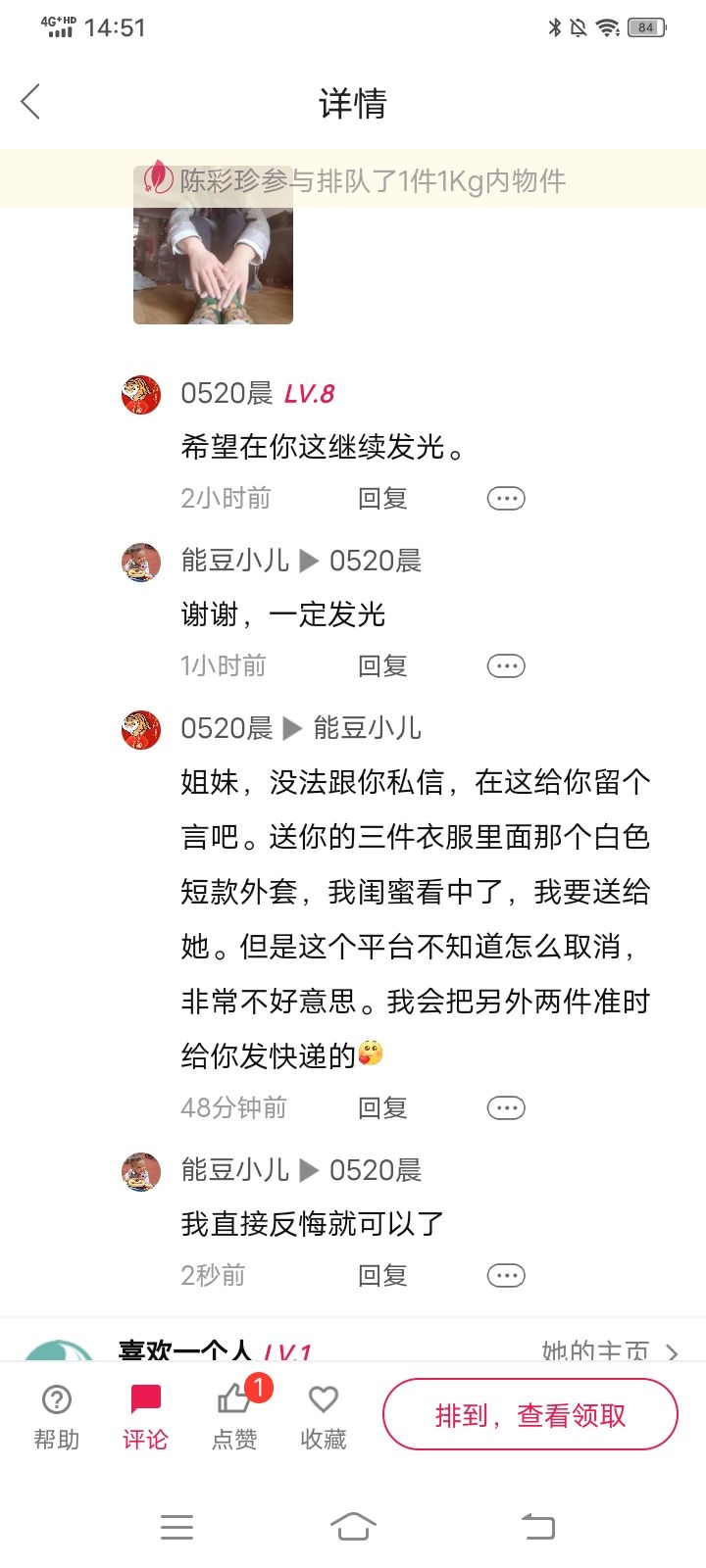Tap the 排到，查看领取 button
Screen dimensions: 706x1568
point(530,1415)
